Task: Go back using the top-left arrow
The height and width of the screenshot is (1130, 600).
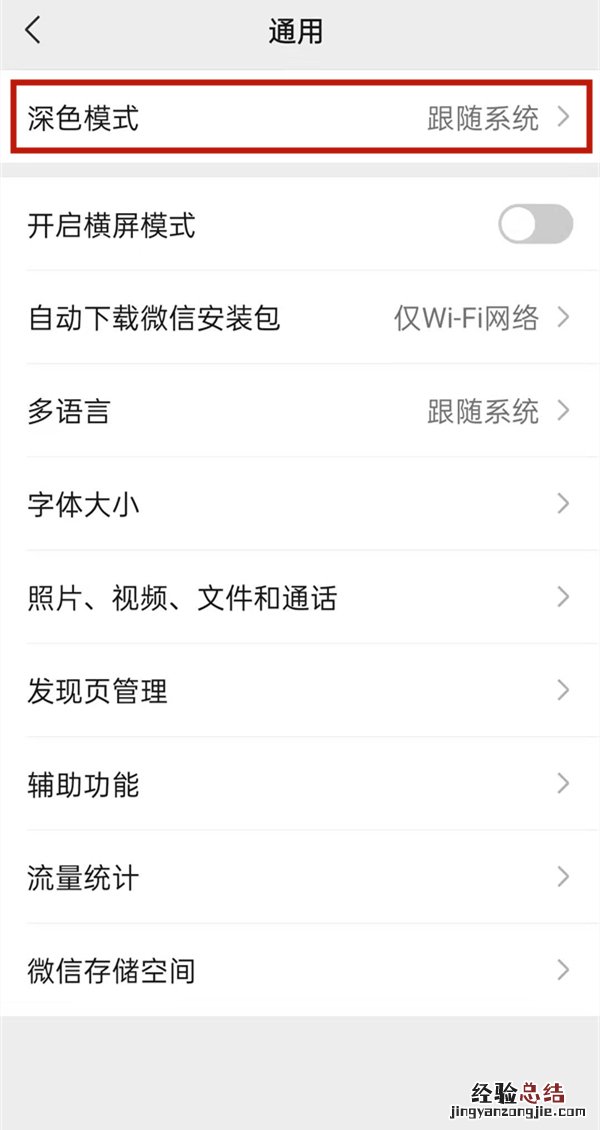Action: coord(33,31)
